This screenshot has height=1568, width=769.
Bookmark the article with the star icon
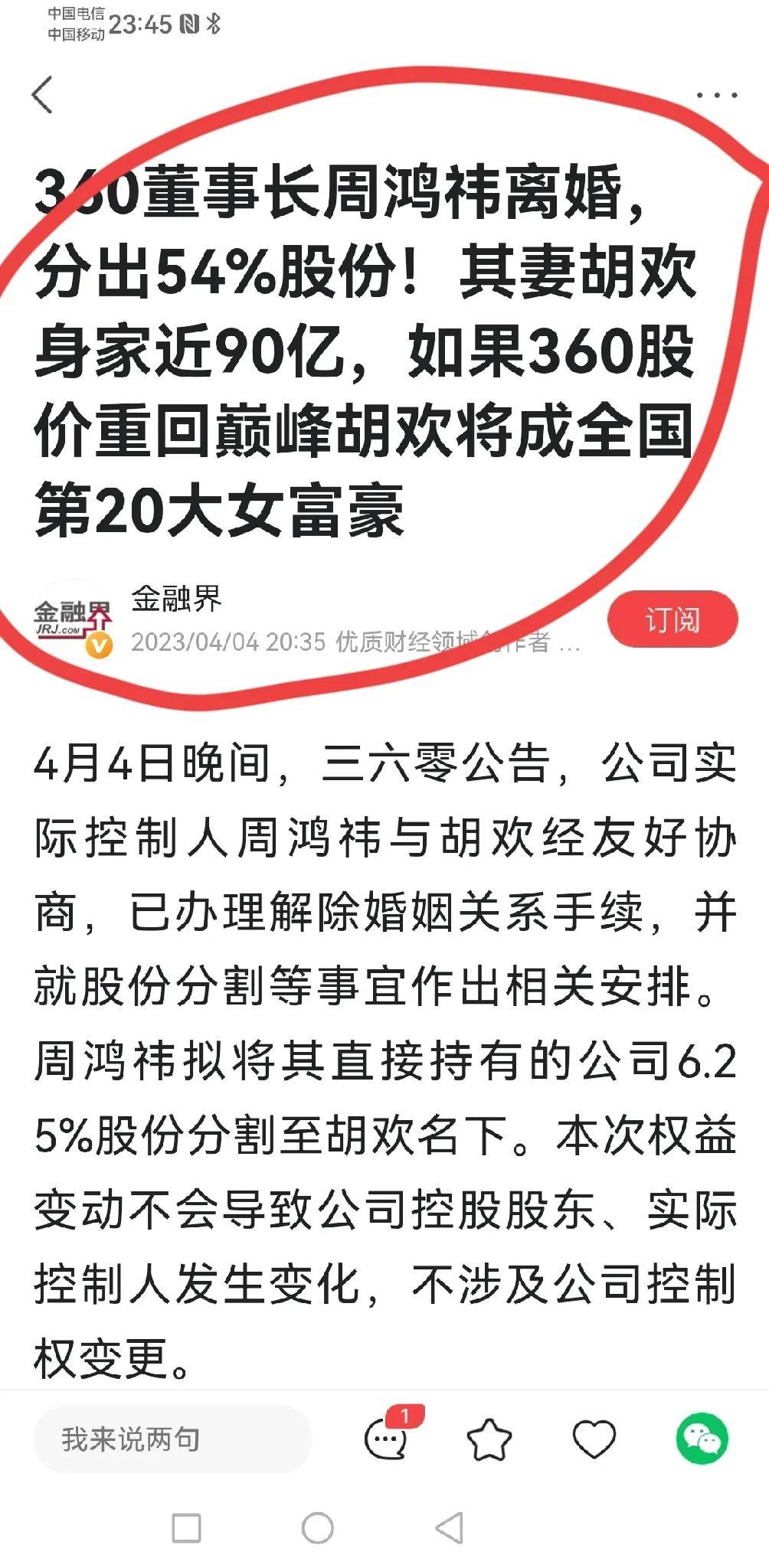[x=489, y=1439]
